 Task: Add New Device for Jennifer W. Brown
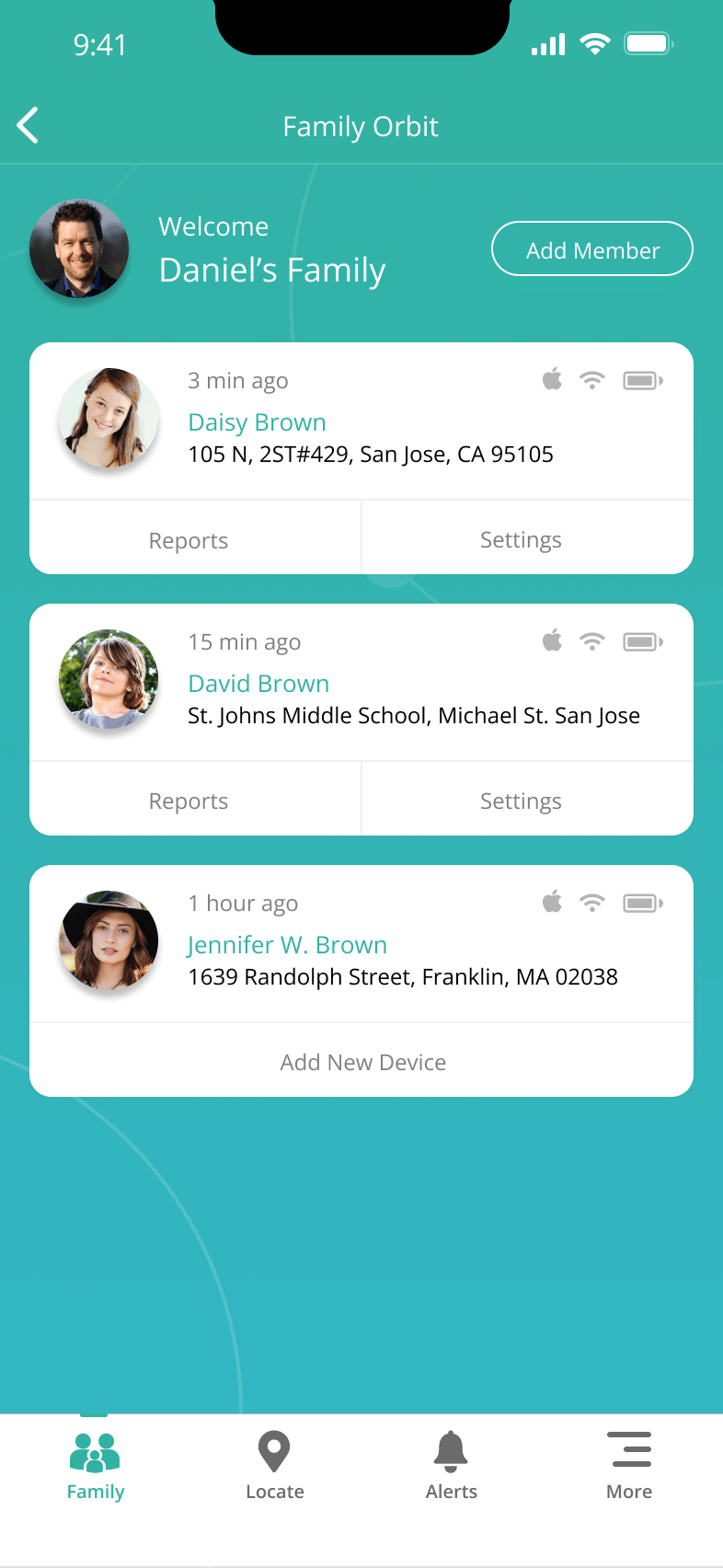point(361,1061)
